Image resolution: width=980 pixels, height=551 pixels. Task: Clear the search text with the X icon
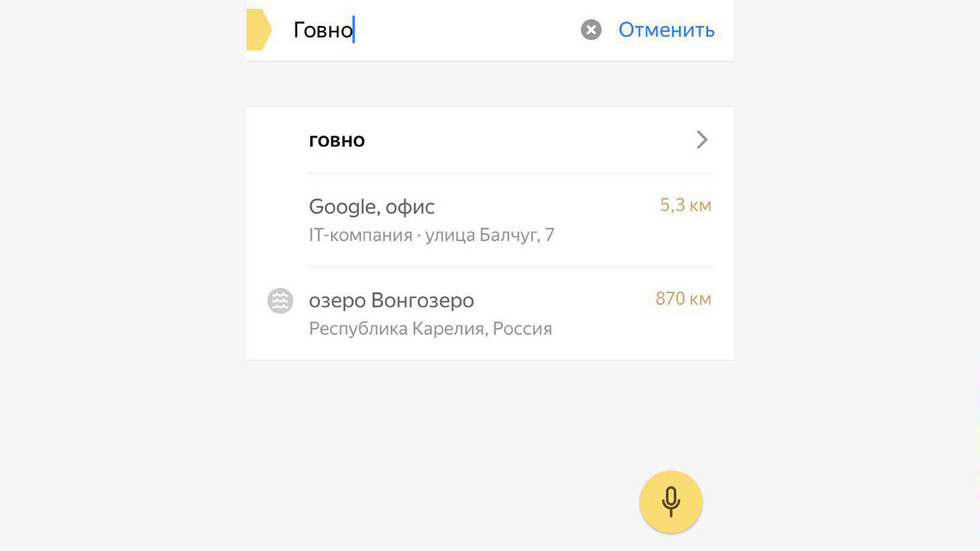point(591,30)
